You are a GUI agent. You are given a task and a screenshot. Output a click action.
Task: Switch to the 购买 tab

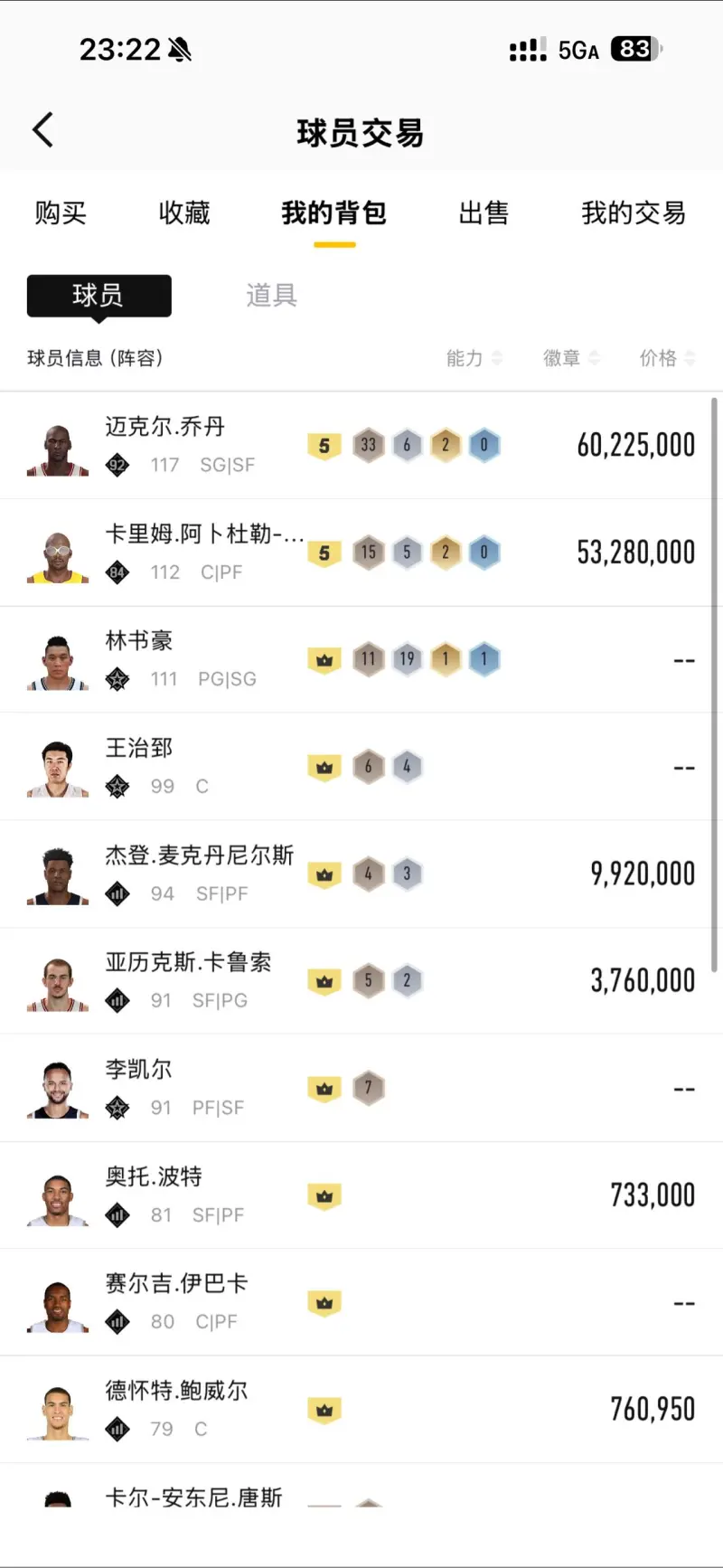pyautogui.click(x=61, y=213)
